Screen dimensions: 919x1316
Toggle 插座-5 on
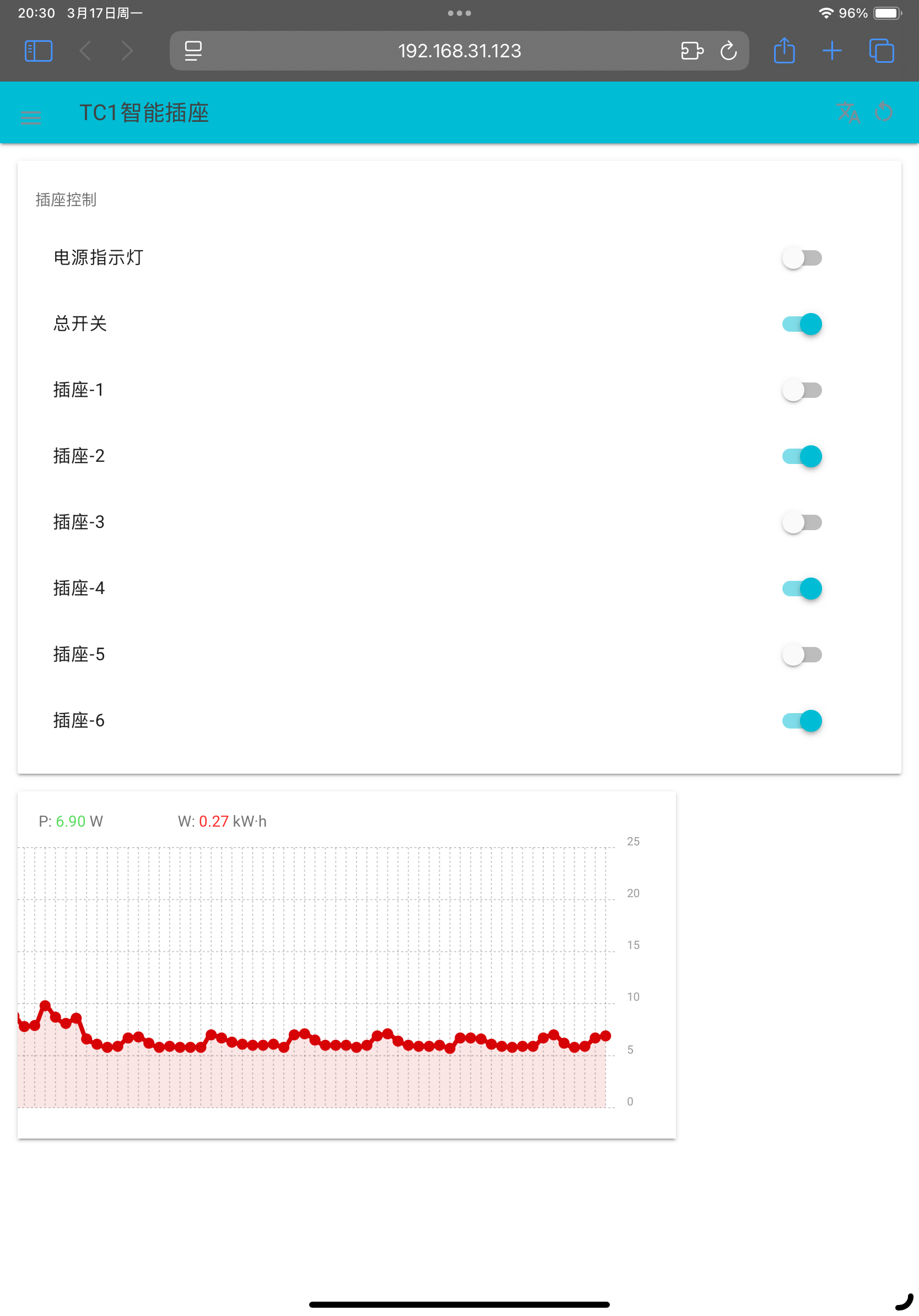pyautogui.click(x=802, y=655)
